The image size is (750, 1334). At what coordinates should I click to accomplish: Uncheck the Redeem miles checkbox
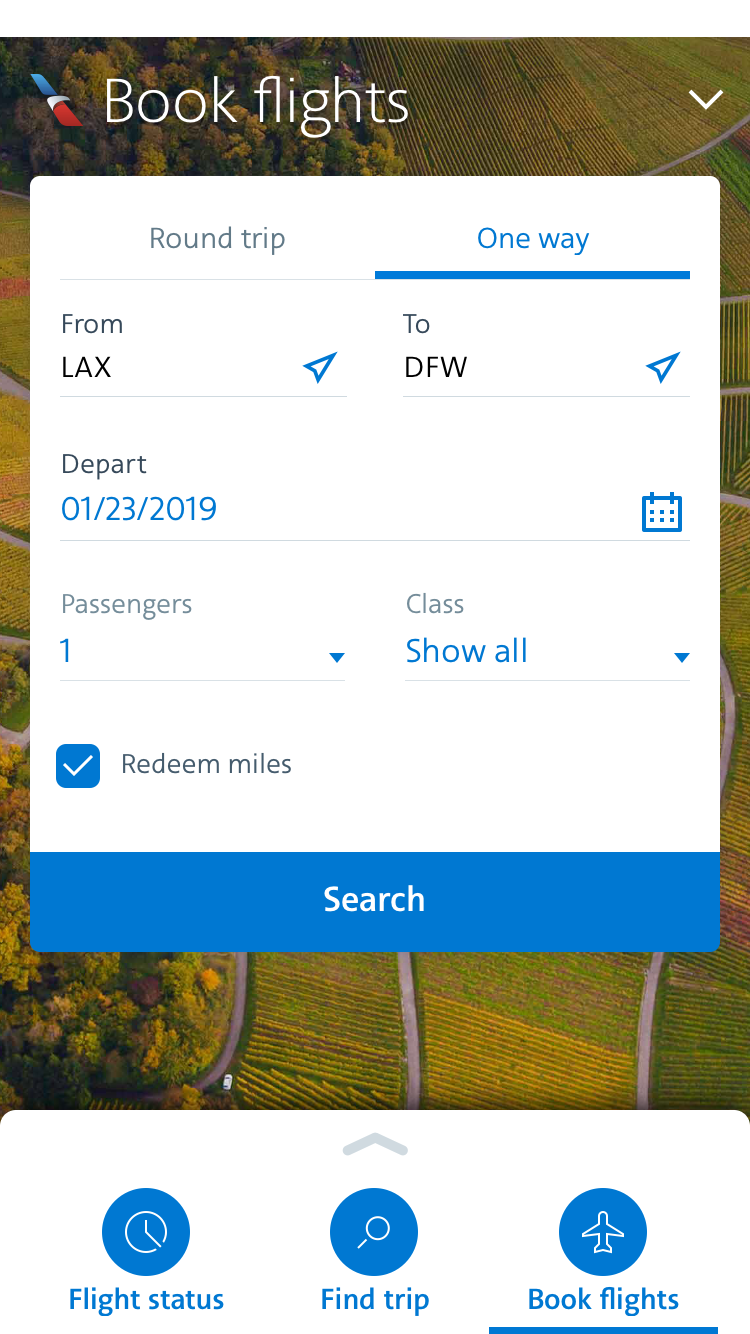point(78,766)
